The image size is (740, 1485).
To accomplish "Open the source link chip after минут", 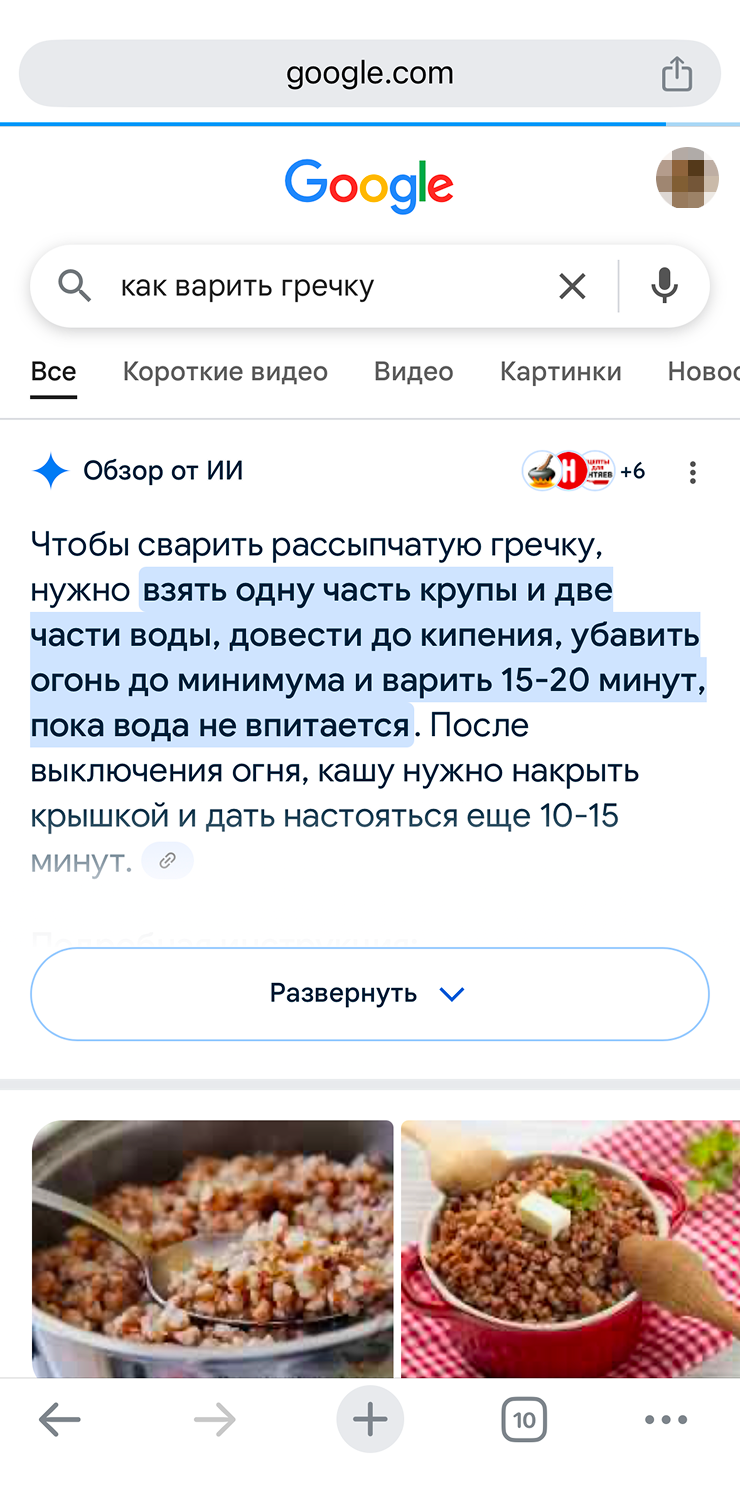I will click(168, 860).
